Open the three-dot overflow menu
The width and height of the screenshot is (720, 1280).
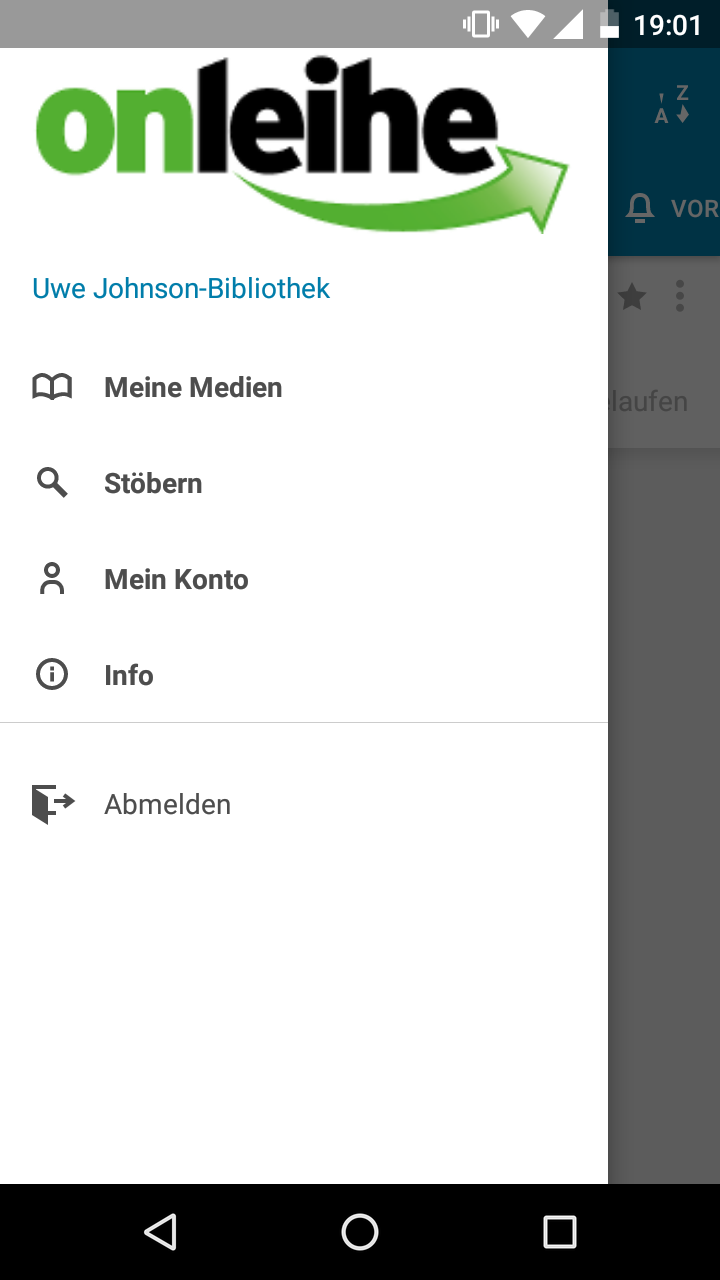coord(680,296)
